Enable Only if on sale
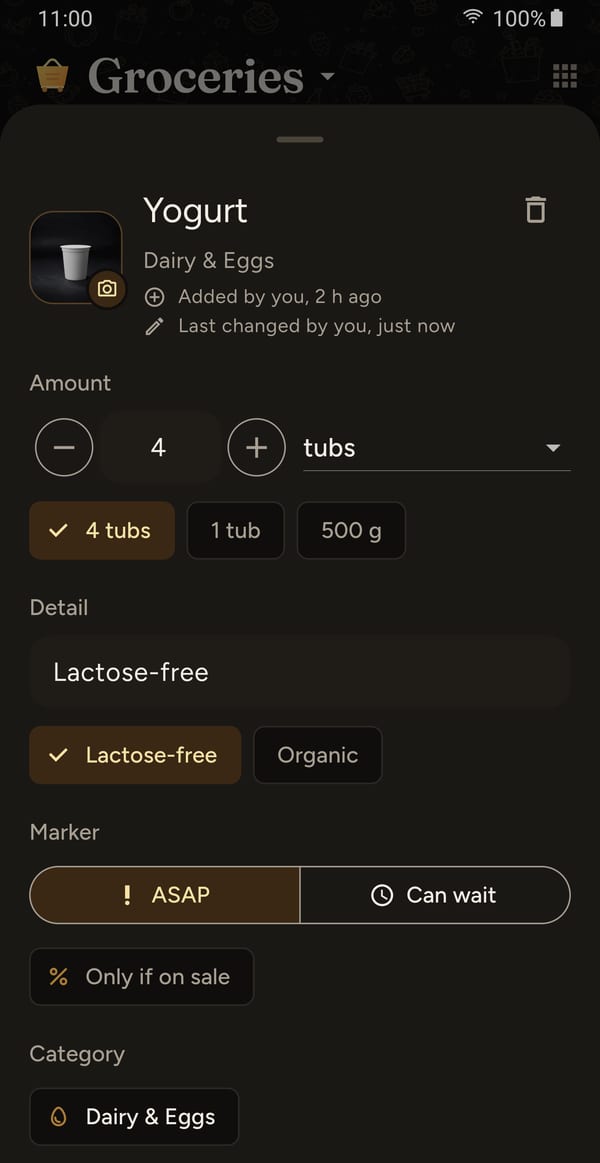 [142, 977]
